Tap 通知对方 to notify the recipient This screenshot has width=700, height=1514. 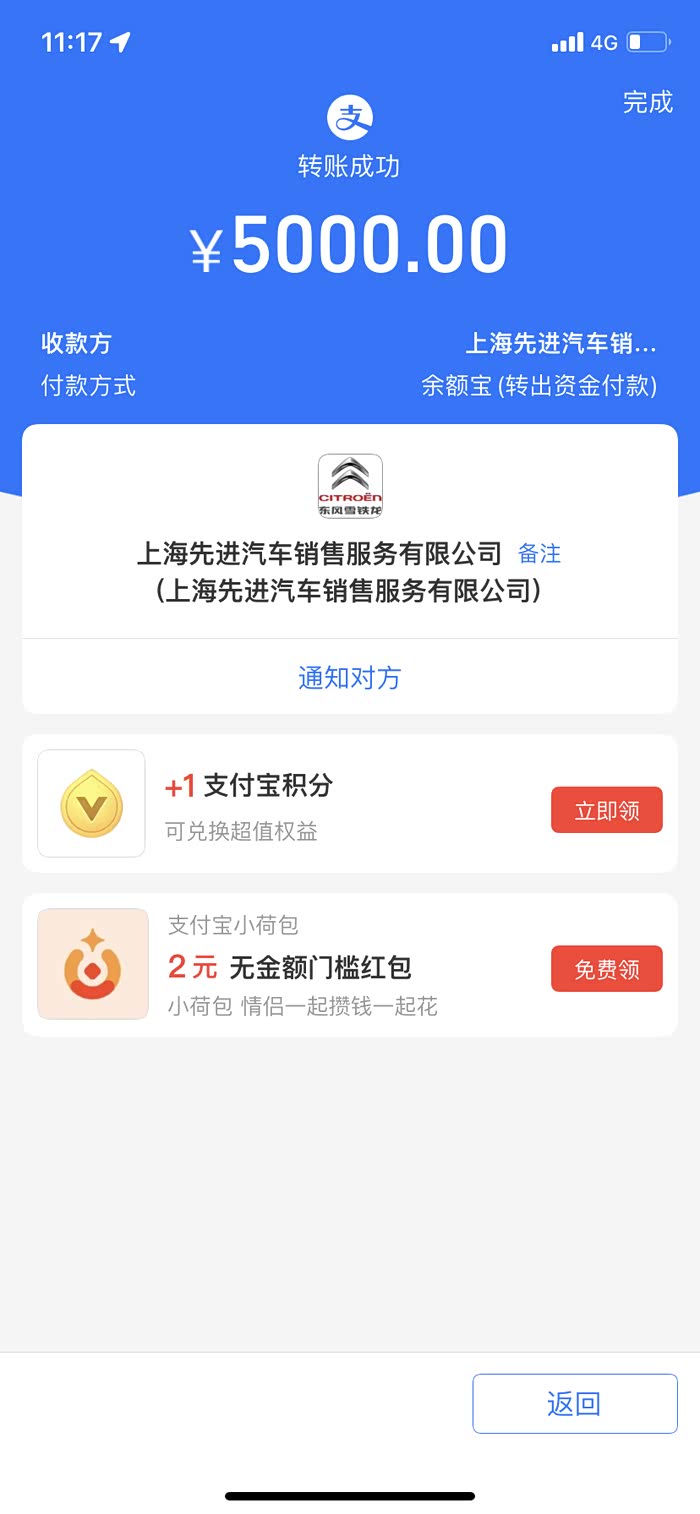(350, 677)
